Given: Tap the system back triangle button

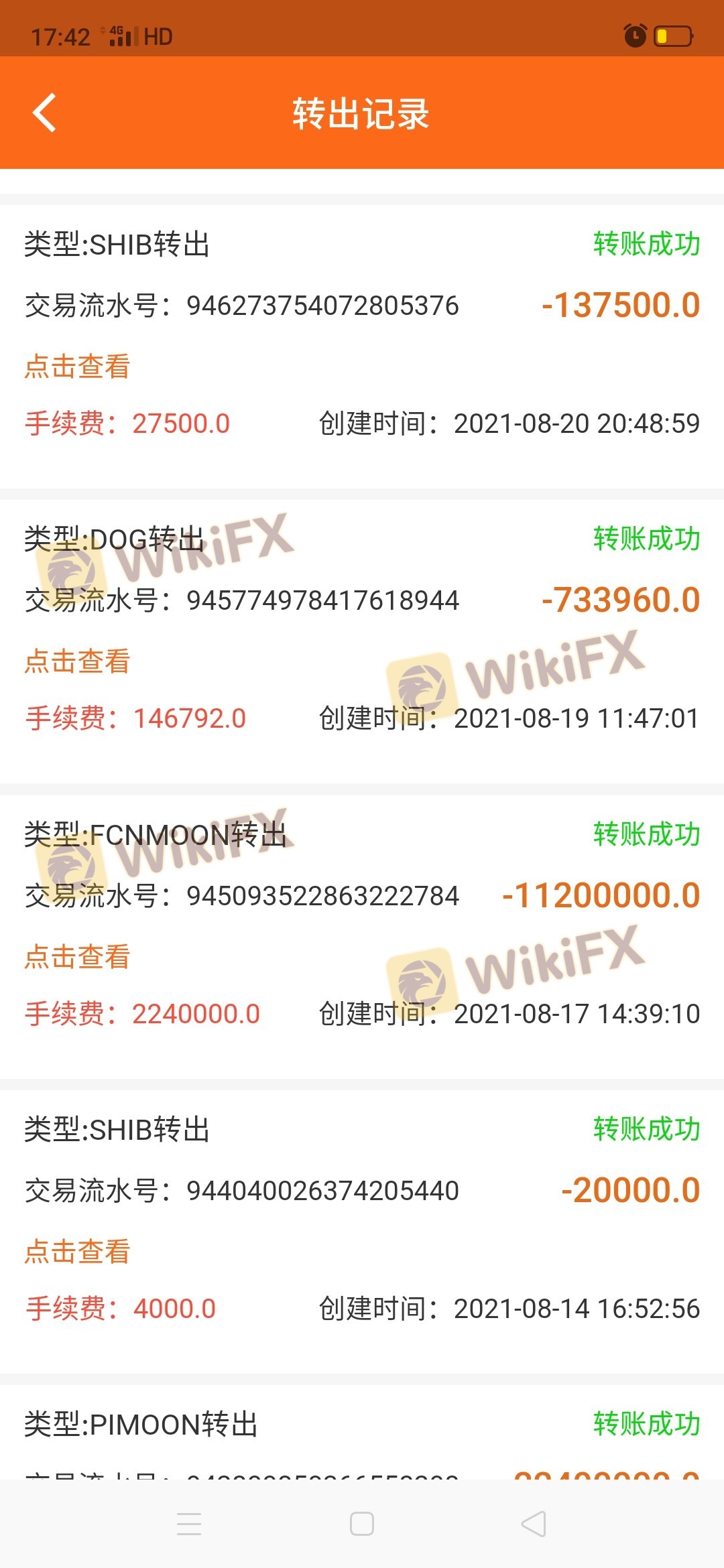Looking at the screenshot, I should (534, 1524).
